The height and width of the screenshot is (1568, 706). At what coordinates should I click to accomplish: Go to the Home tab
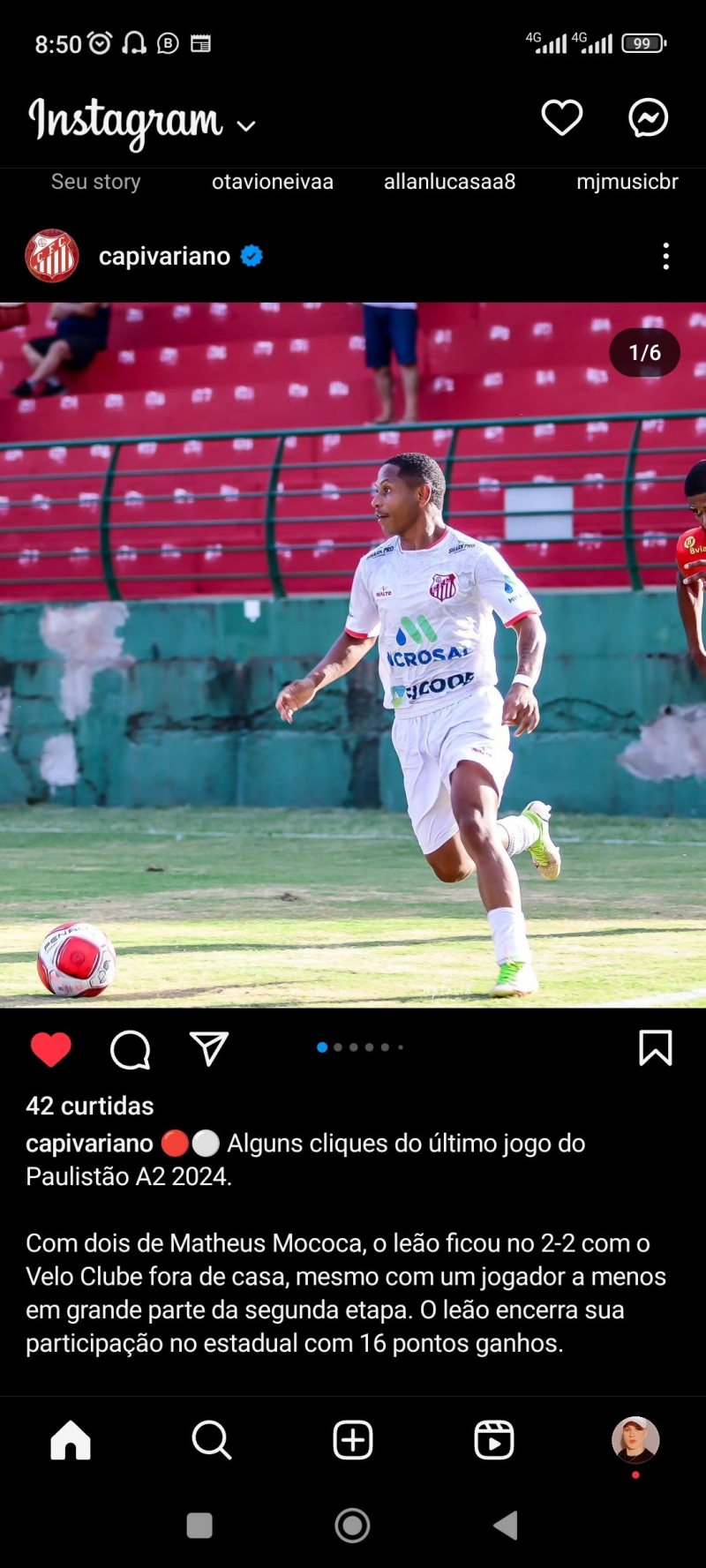[x=71, y=1440]
